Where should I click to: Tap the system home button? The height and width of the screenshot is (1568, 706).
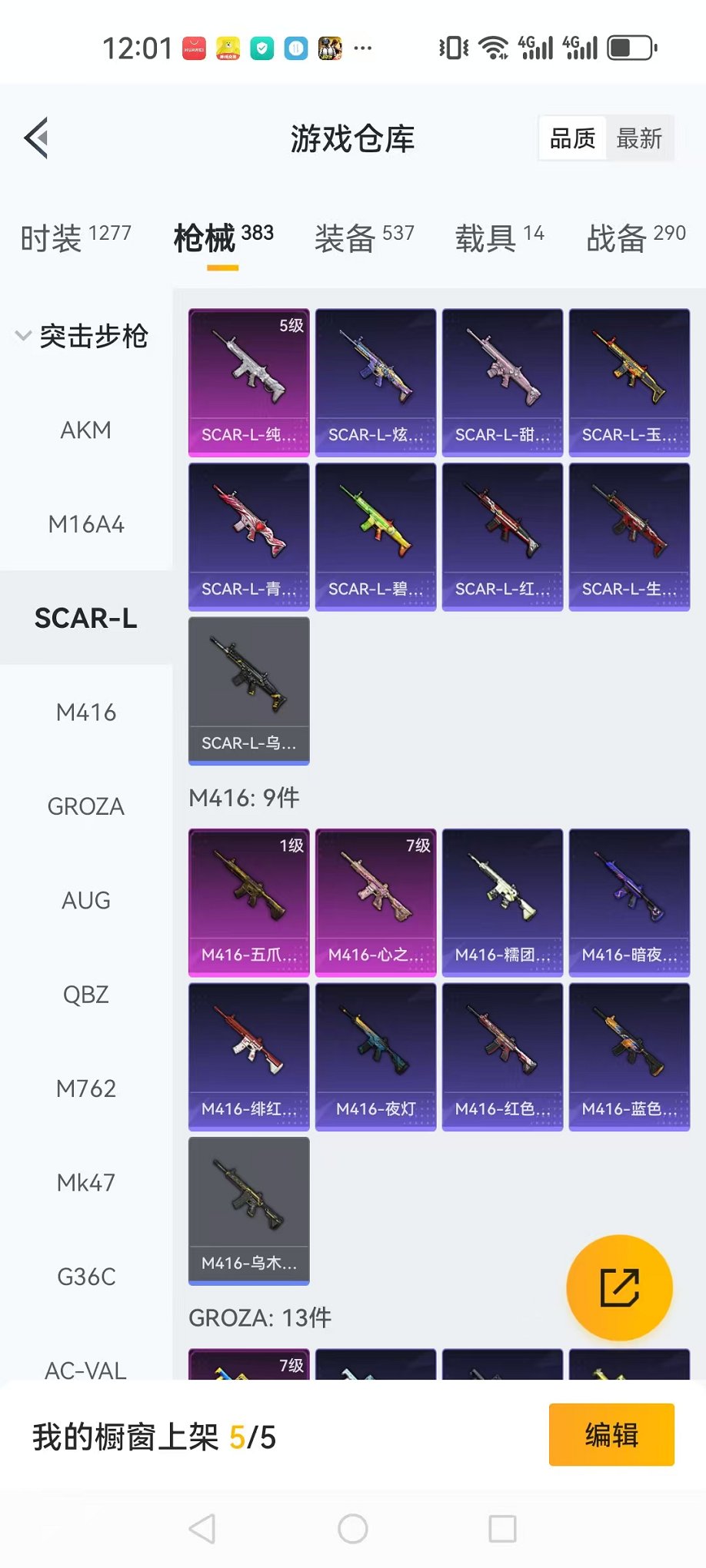[x=352, y=1529]
